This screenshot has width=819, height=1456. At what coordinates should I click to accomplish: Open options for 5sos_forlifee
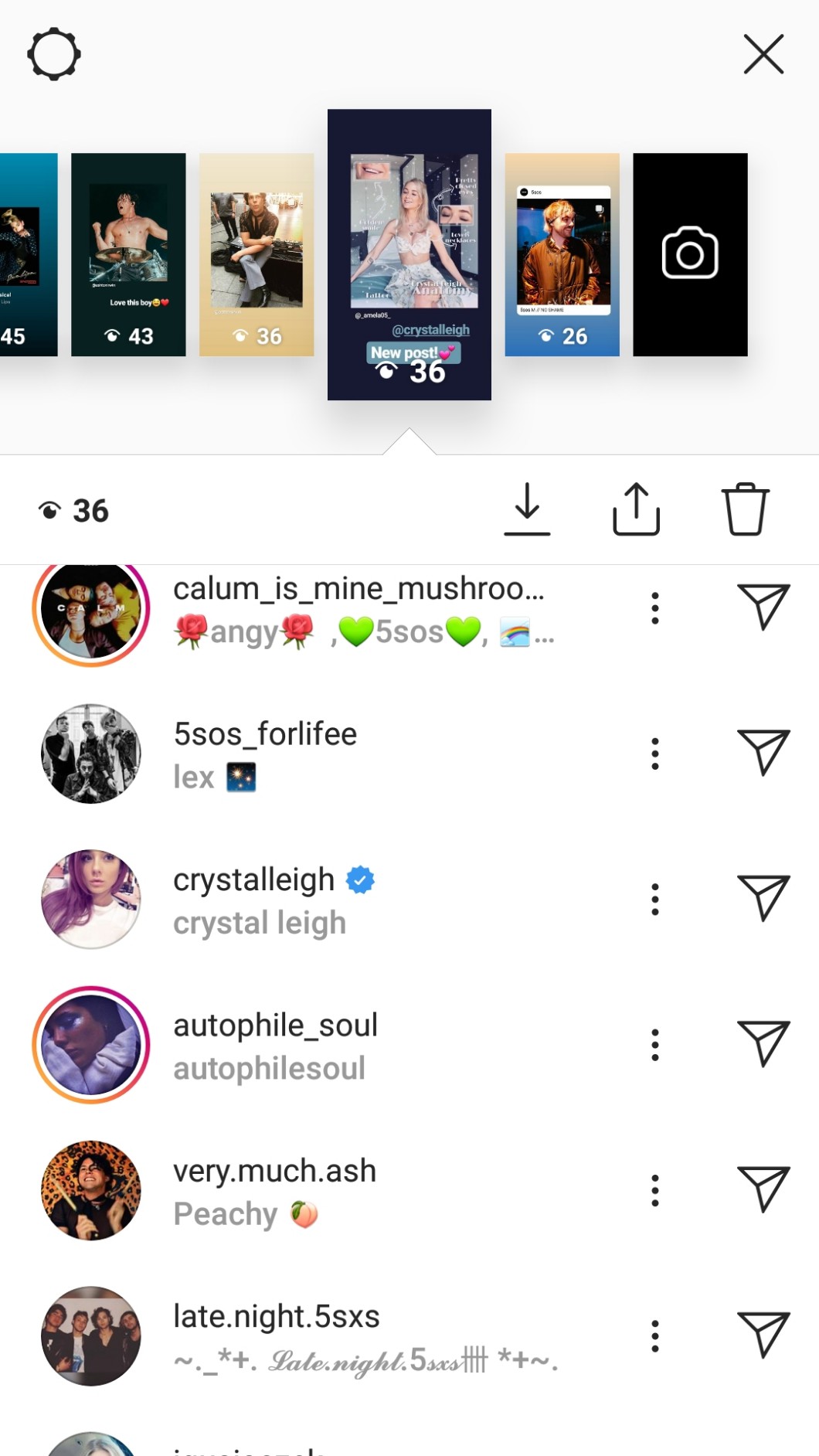[x=655, y=754]
